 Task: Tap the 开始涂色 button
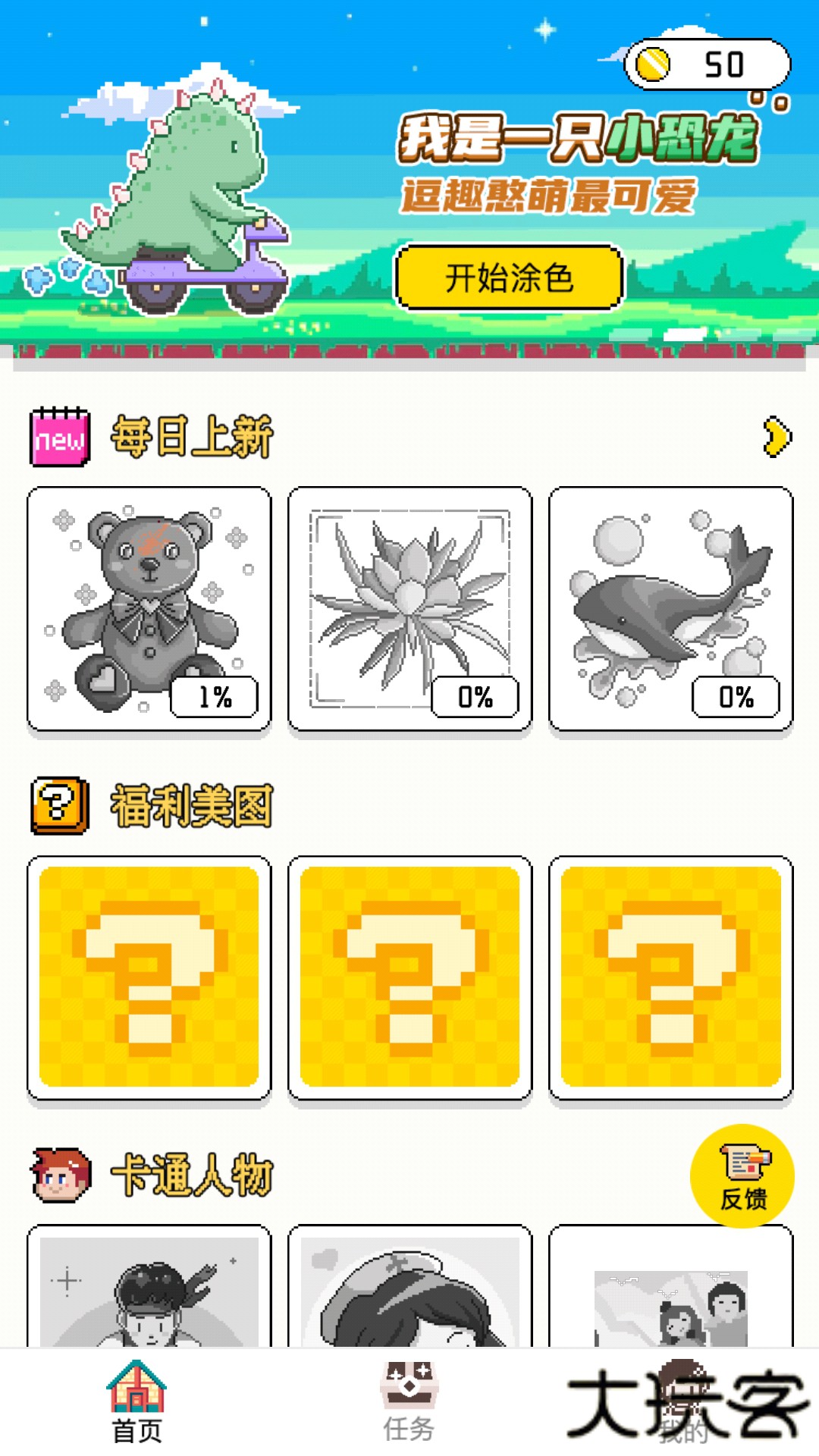(508, 278)
